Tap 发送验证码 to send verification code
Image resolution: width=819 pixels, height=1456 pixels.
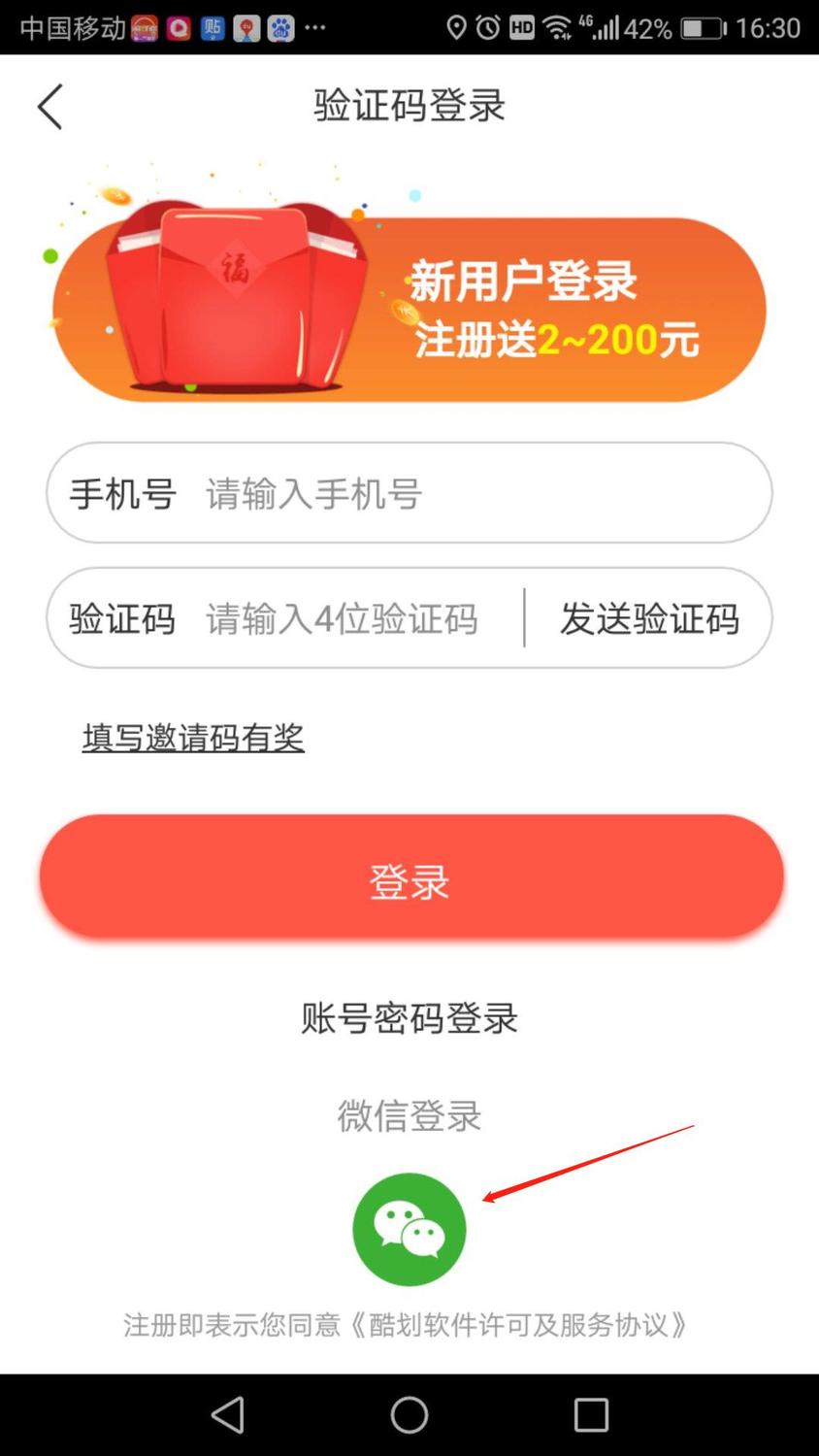pyautogui.click(x=647, y=618)
